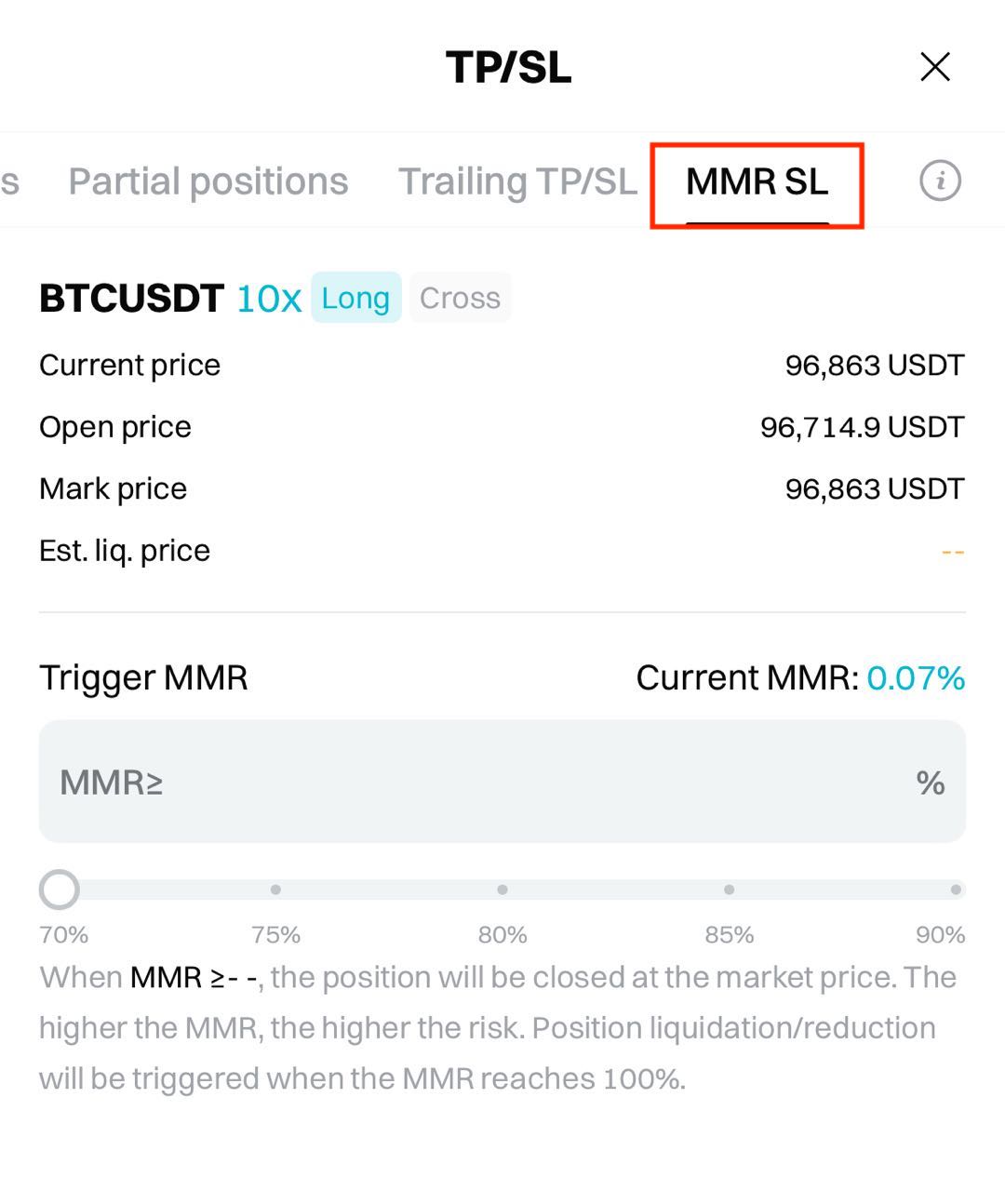This screenshot has width=1005, height=1204.
Task: Tap the MMR trigger input field
Action: (502, 782)
